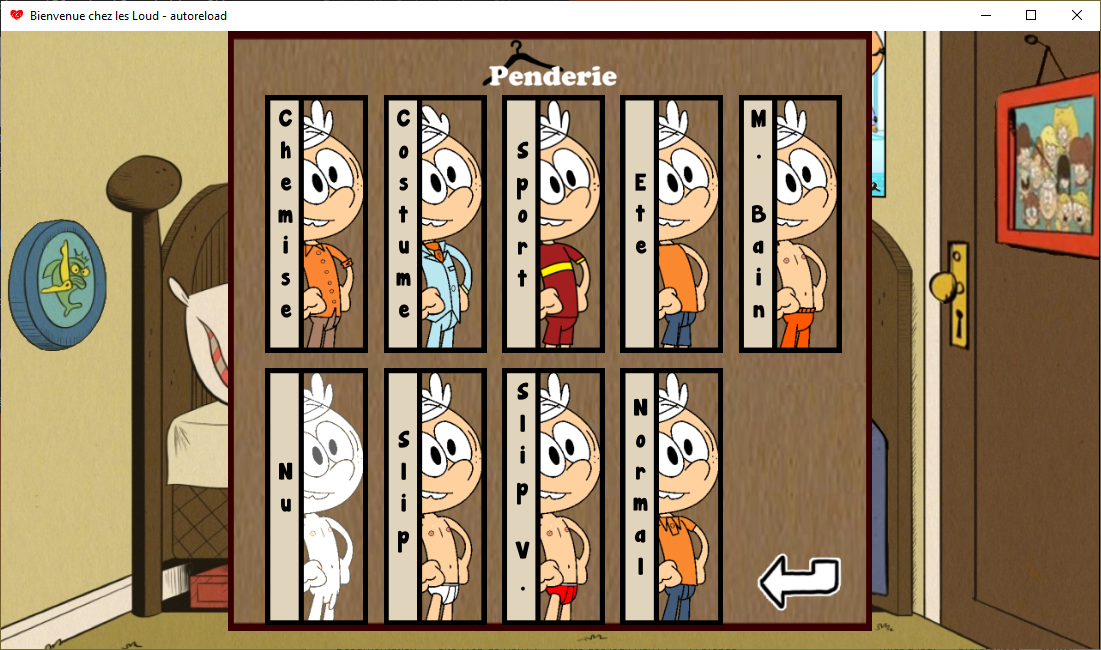This screenshot has height=650, width=1101.
Task: Select the Nu option
Action: [316, 497]
